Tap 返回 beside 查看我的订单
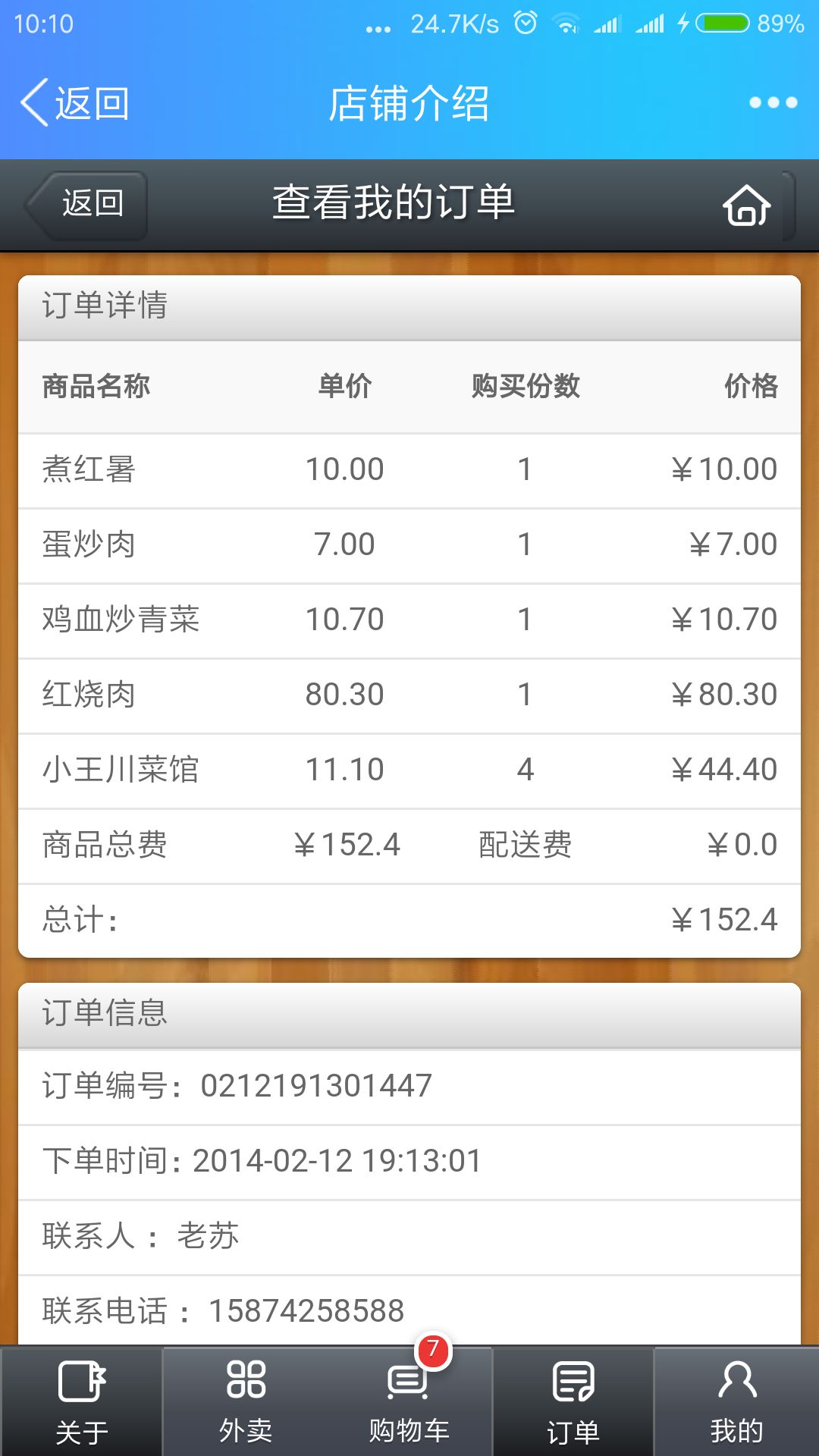 click(x=86, y=205)
